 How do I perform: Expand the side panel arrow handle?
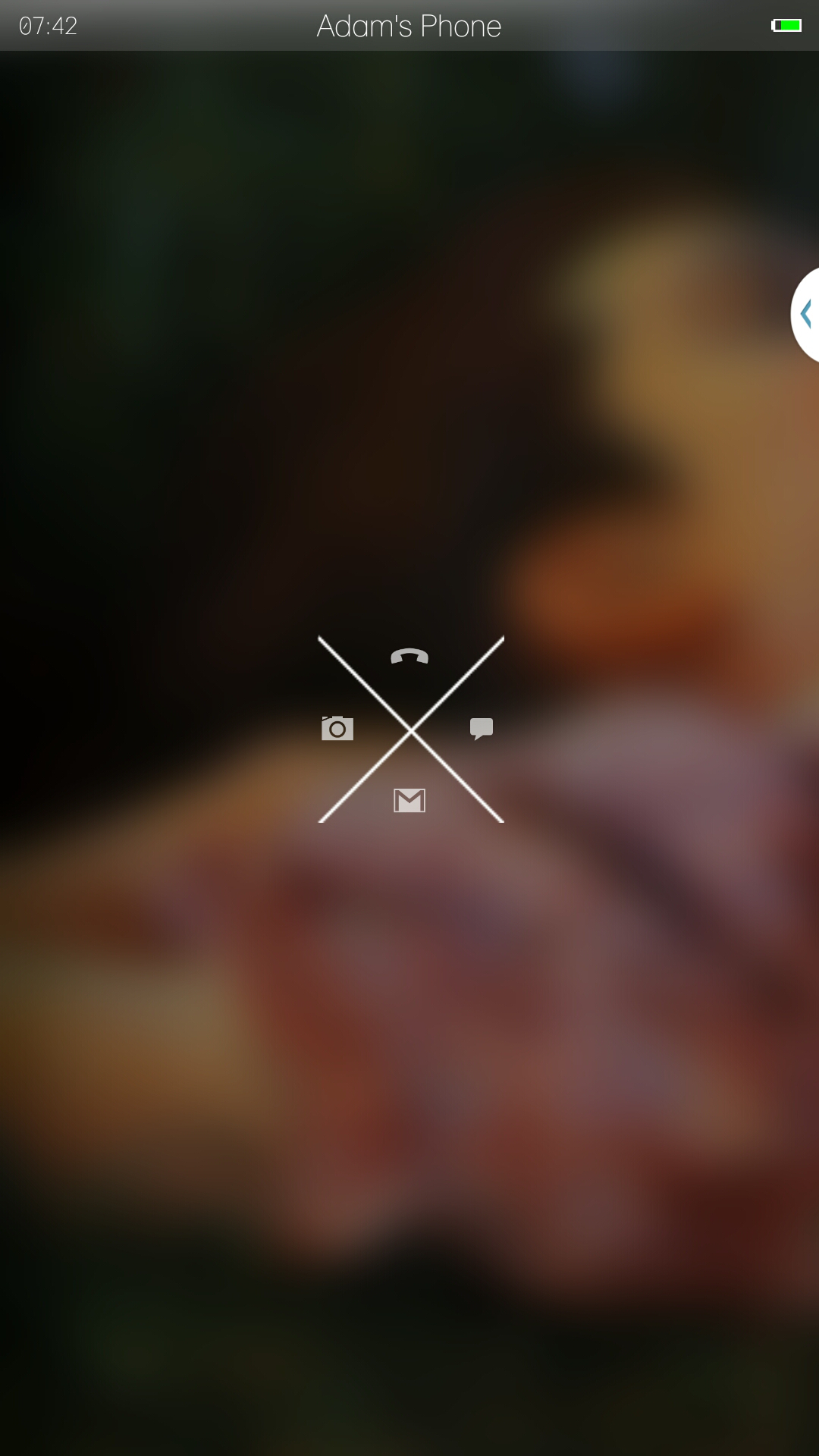(805, 314)
